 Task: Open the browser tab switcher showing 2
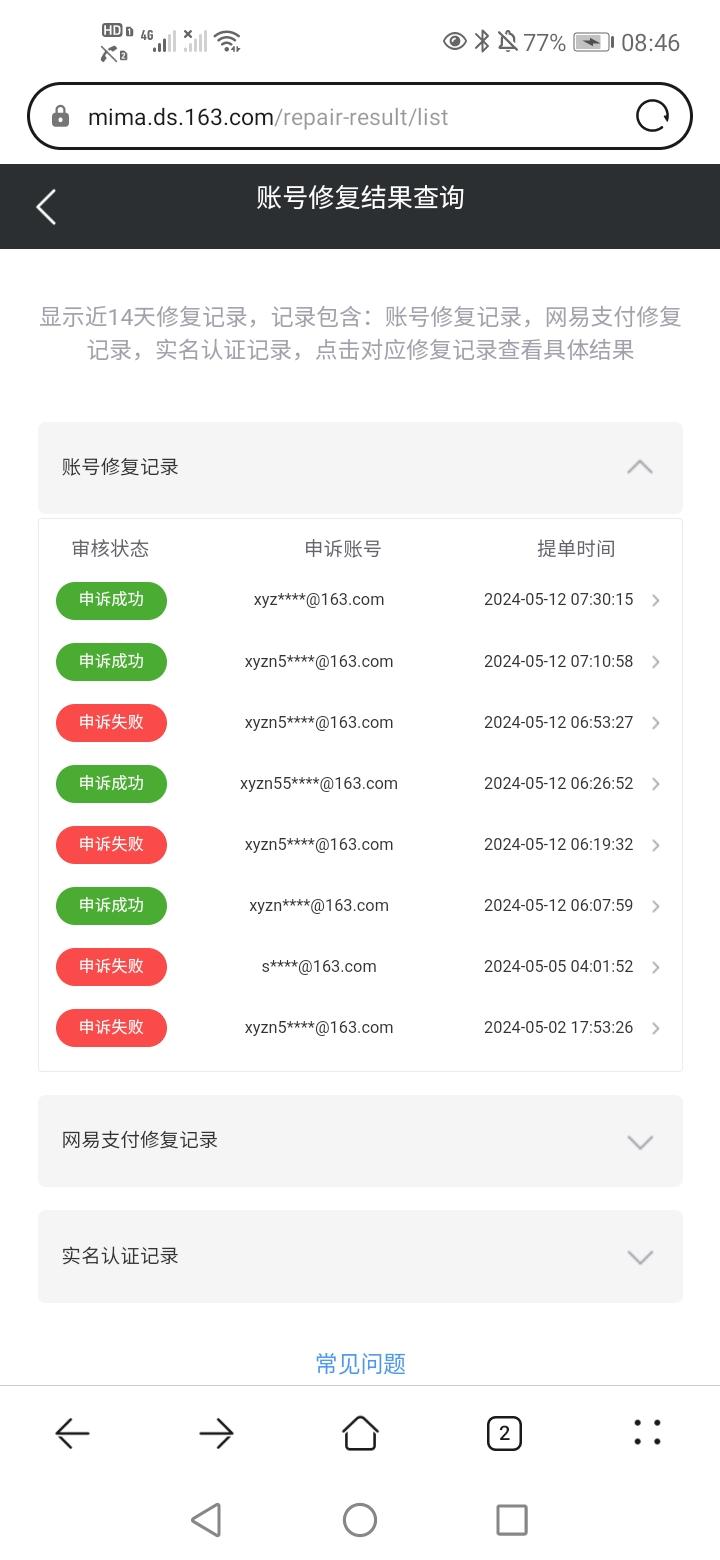(504, 1433)
